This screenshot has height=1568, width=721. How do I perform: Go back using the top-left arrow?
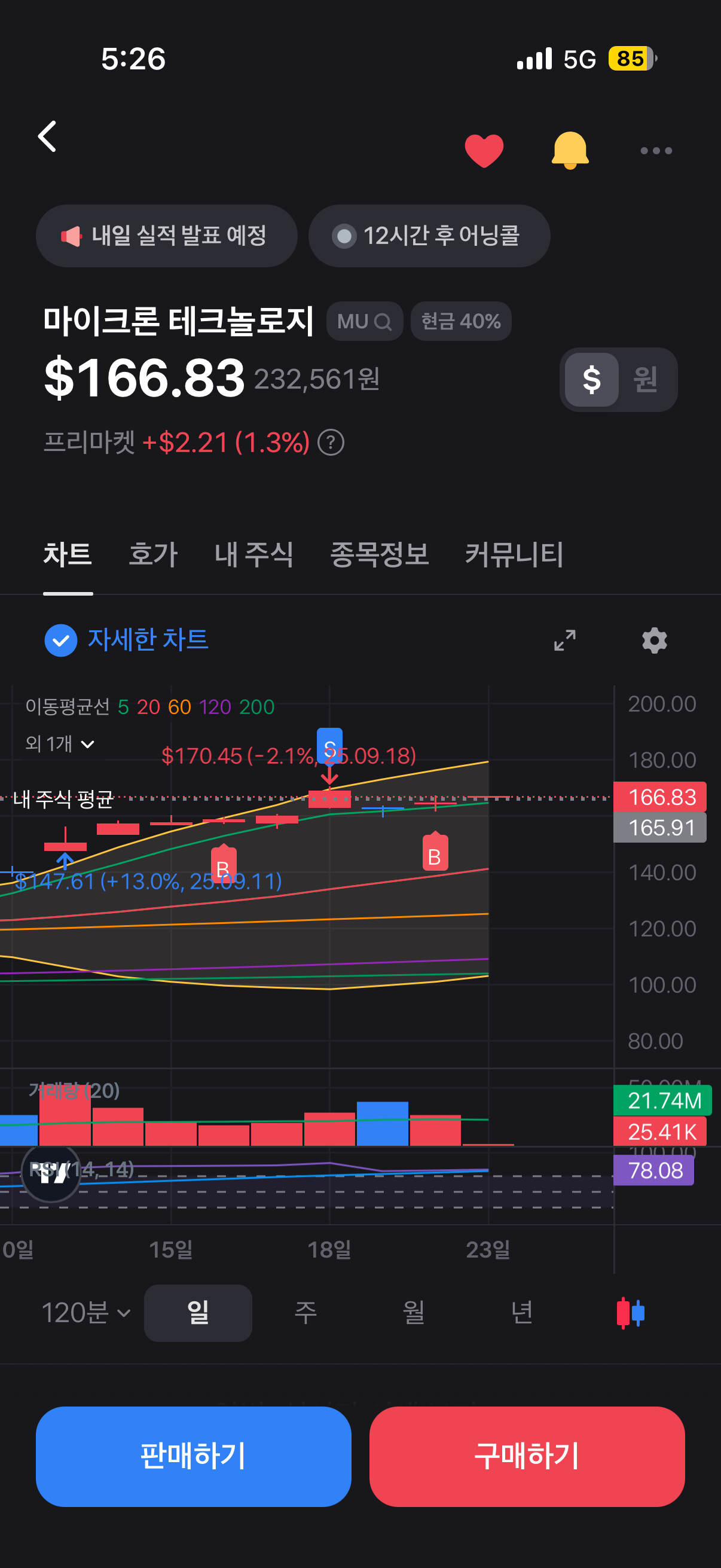[47, 136]
